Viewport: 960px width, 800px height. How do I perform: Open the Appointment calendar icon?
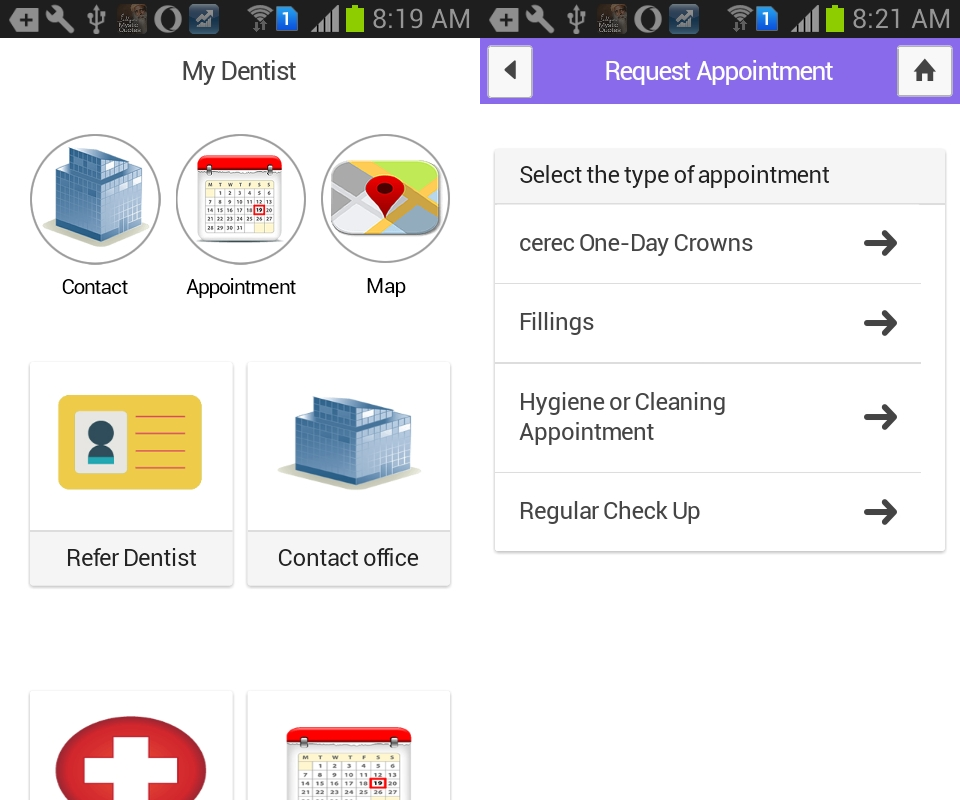(x=240, y=200)
